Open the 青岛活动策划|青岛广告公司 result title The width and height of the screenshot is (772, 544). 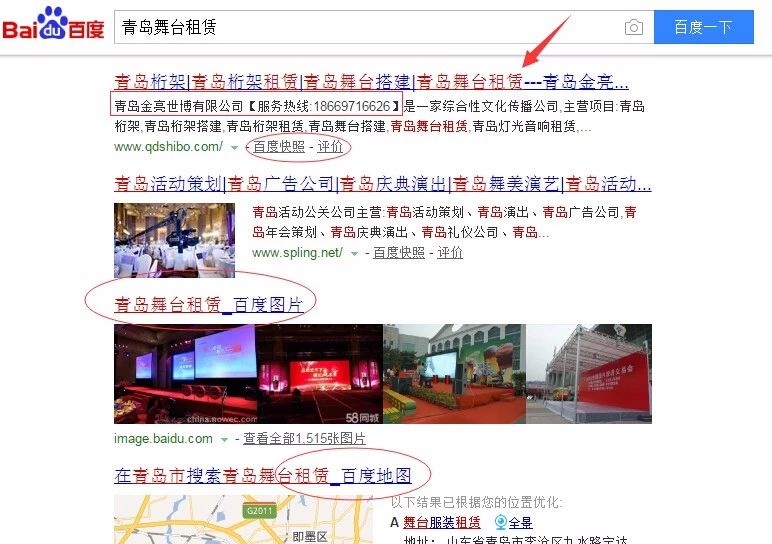tap(383, 184)
